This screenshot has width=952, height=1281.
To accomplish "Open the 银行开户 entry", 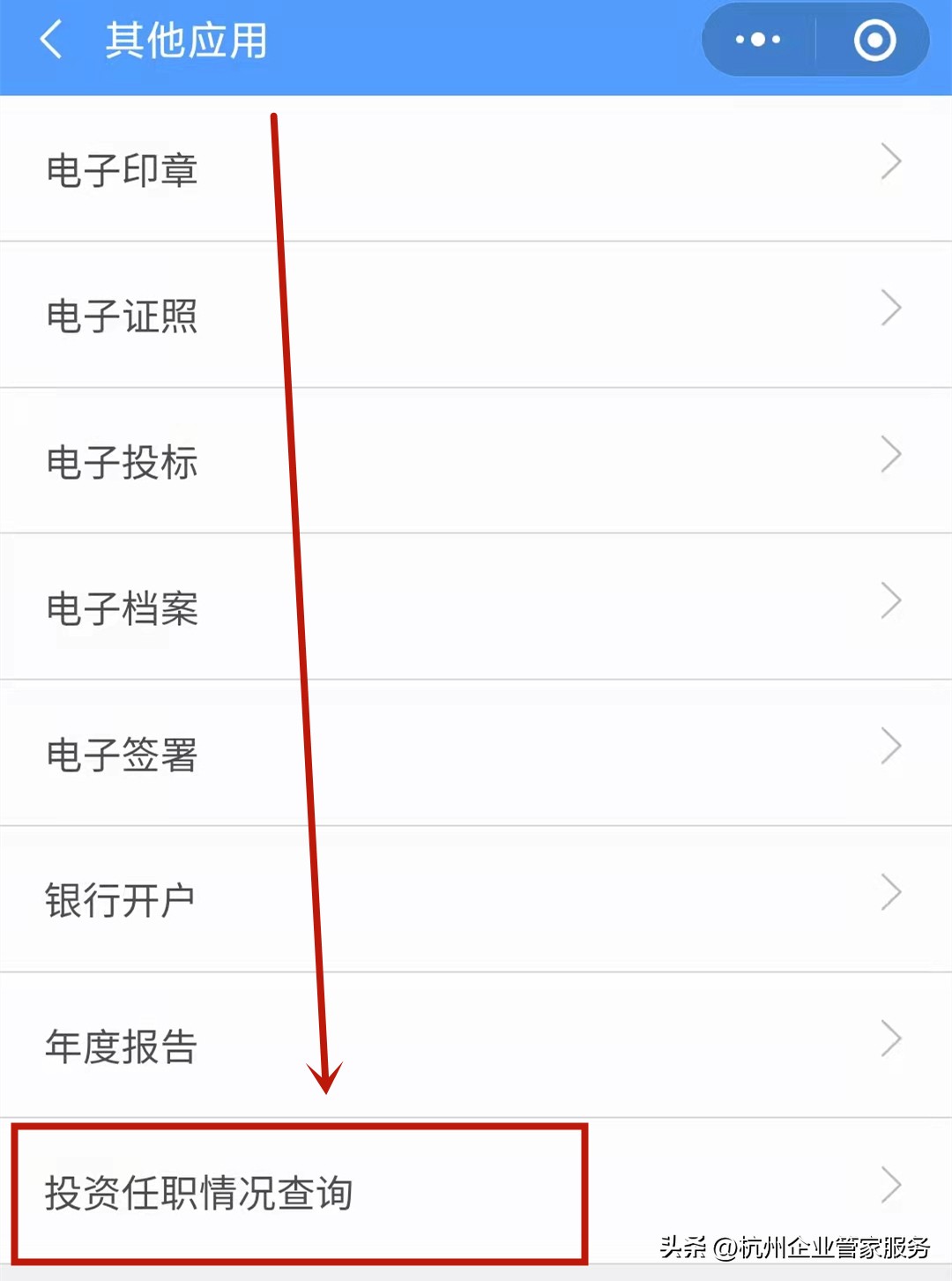I will (x=123, y=900).
